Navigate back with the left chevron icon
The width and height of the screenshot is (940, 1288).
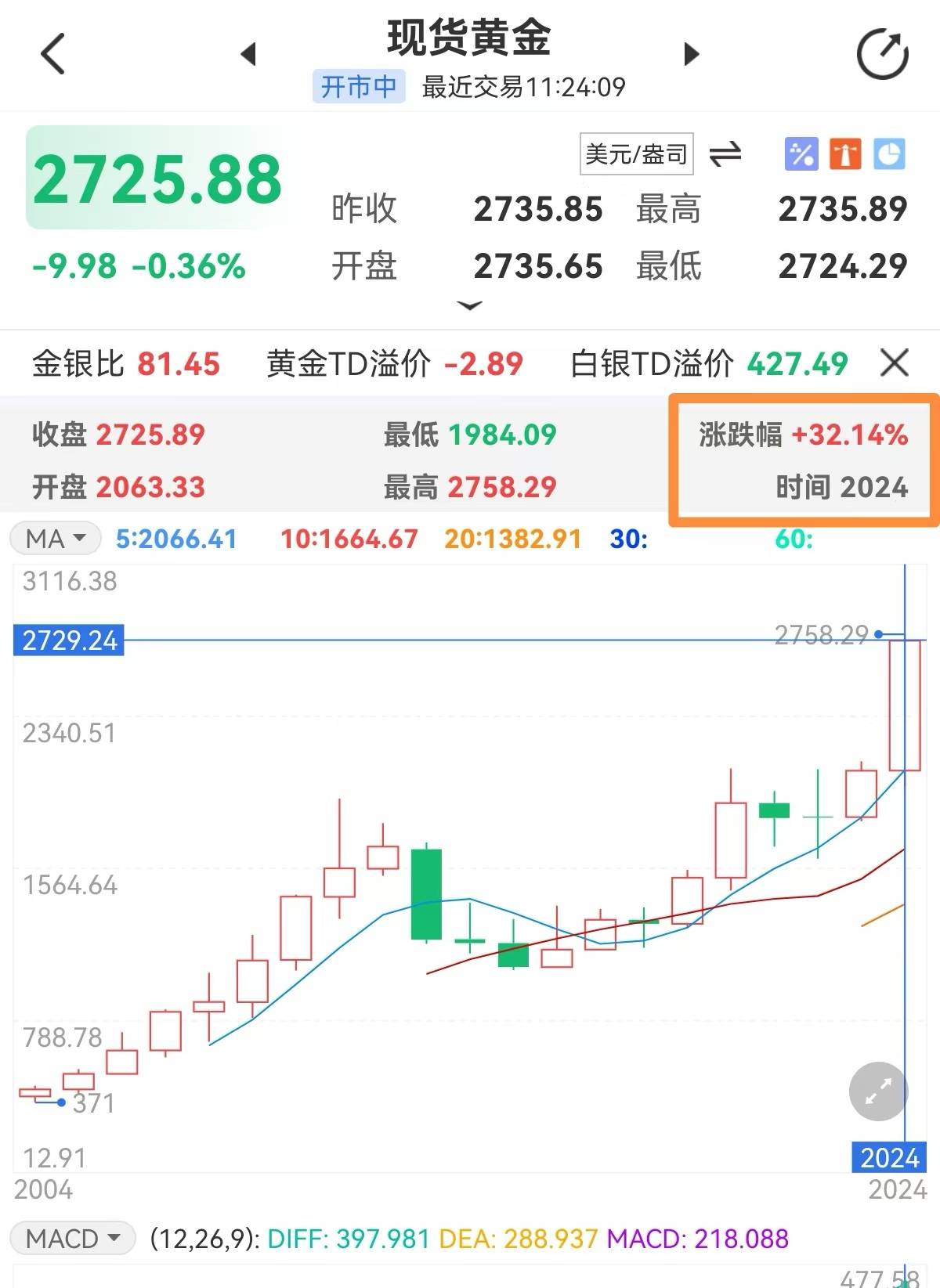tap(51, 55)
